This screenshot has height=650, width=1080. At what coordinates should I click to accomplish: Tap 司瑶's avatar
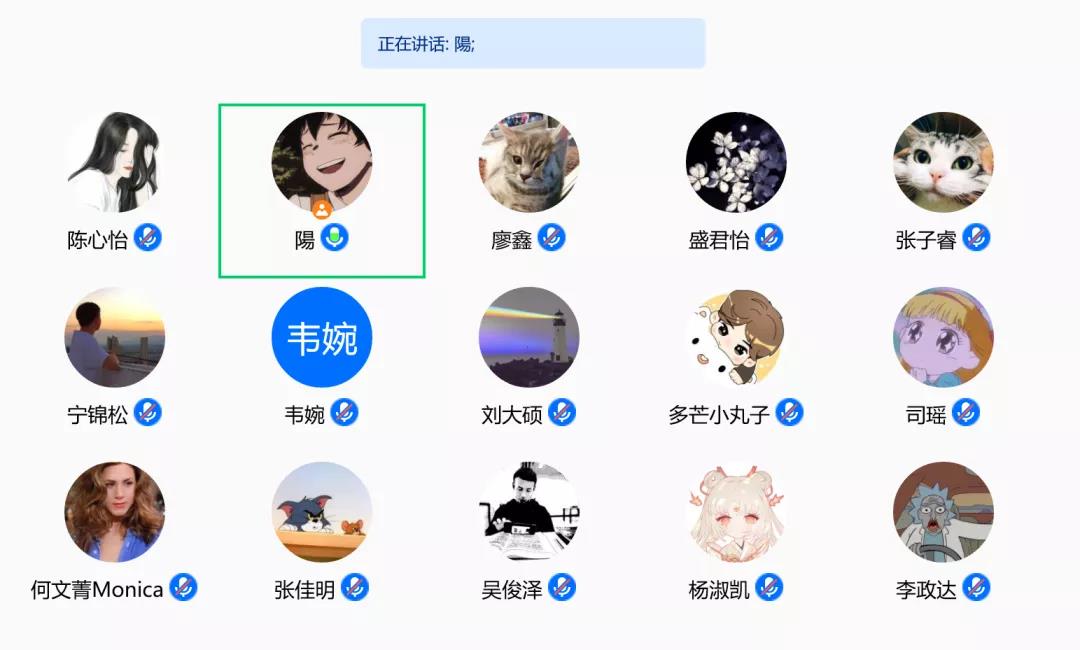tap(943, 337)
